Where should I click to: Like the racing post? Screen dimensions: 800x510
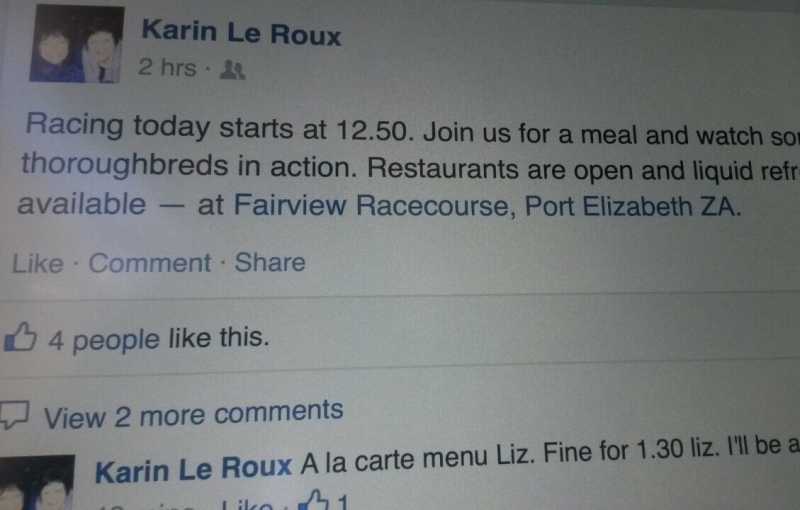(37, 264)
